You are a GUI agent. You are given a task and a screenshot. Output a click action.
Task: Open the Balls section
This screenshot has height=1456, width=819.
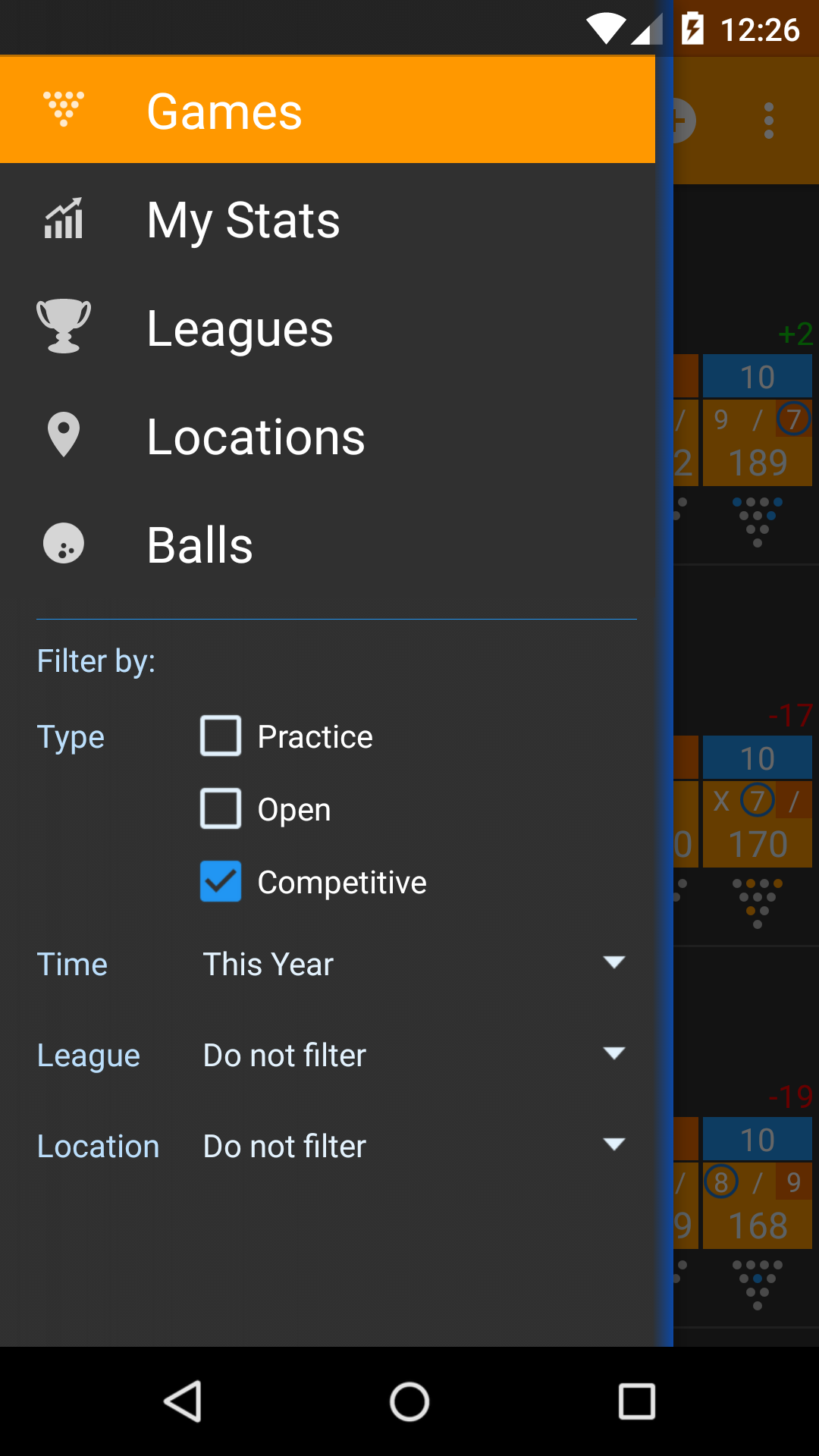328,544
